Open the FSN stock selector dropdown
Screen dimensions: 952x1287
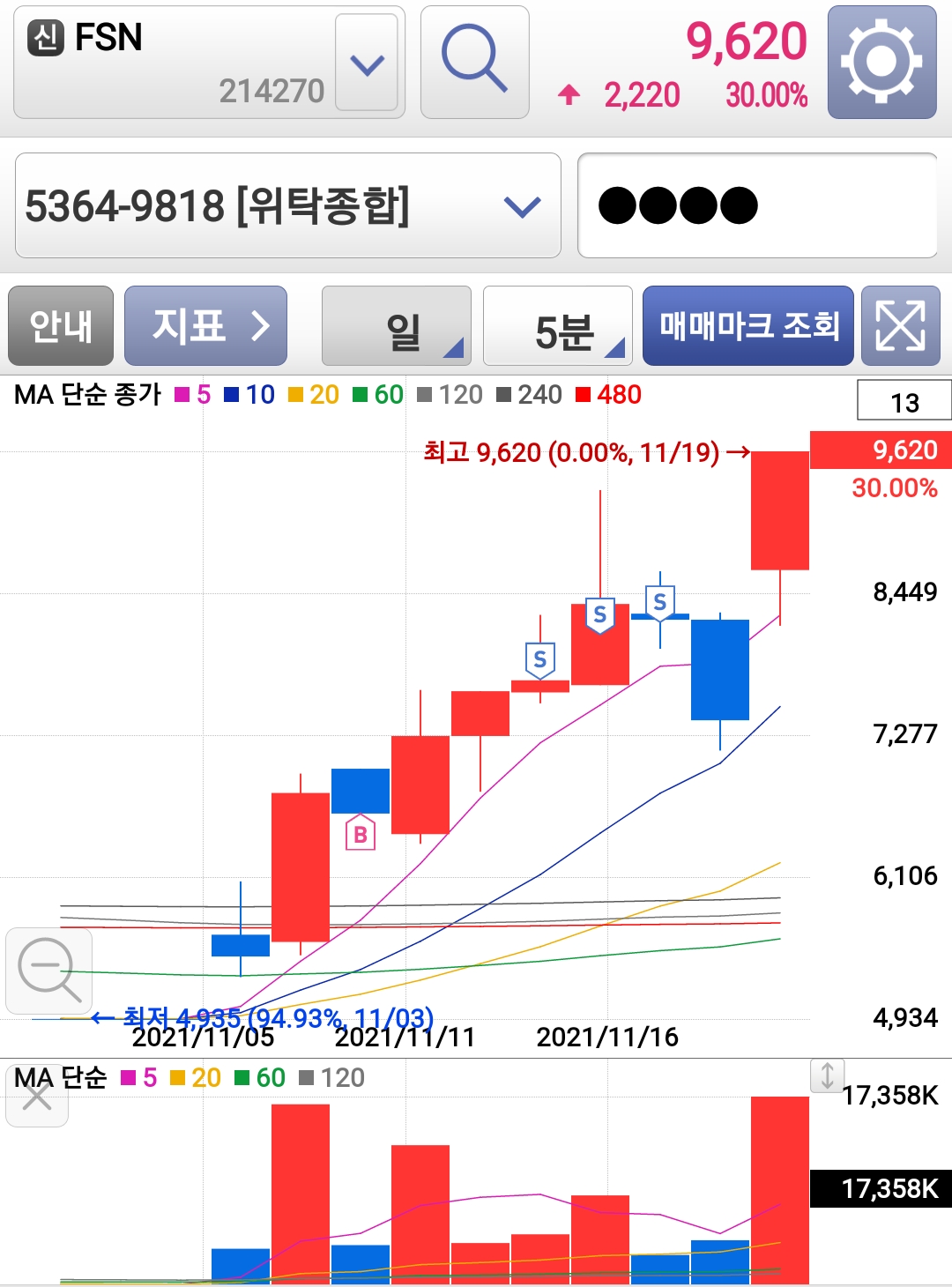point(367,63)
